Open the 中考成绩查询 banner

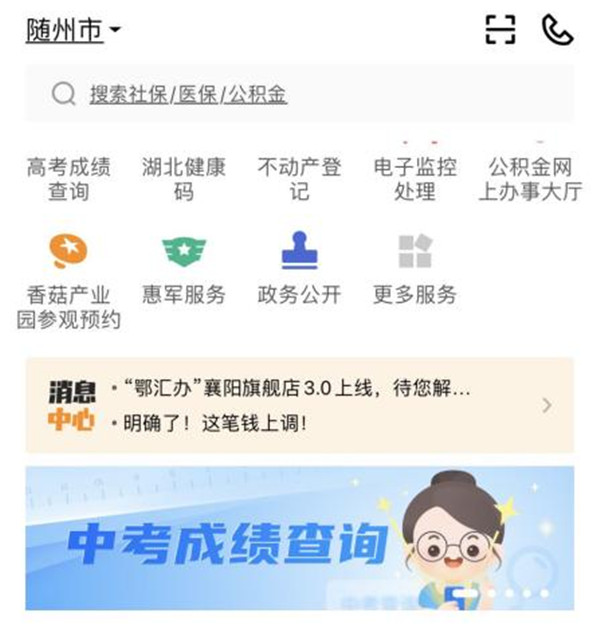point(299,538)
